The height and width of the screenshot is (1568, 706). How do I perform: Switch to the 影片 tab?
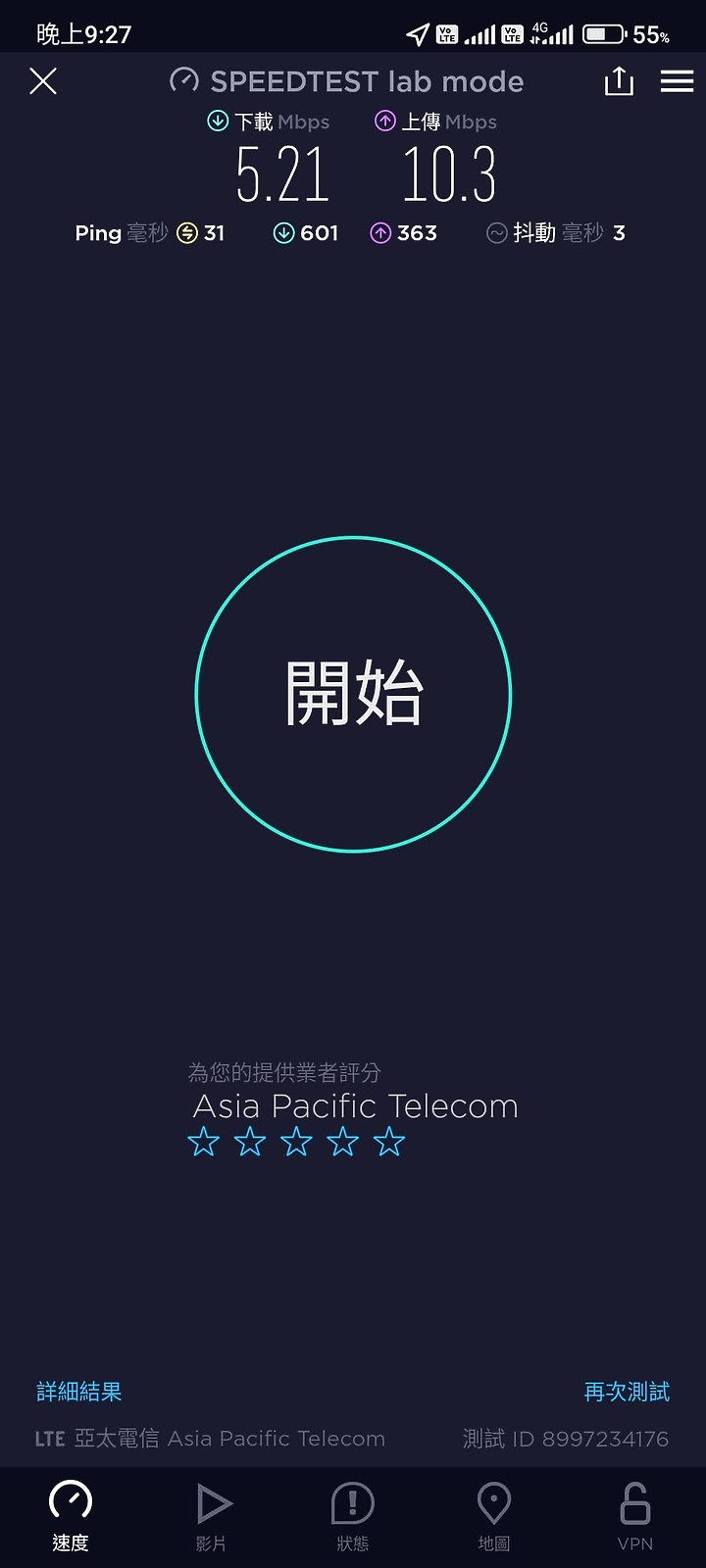212,1517
